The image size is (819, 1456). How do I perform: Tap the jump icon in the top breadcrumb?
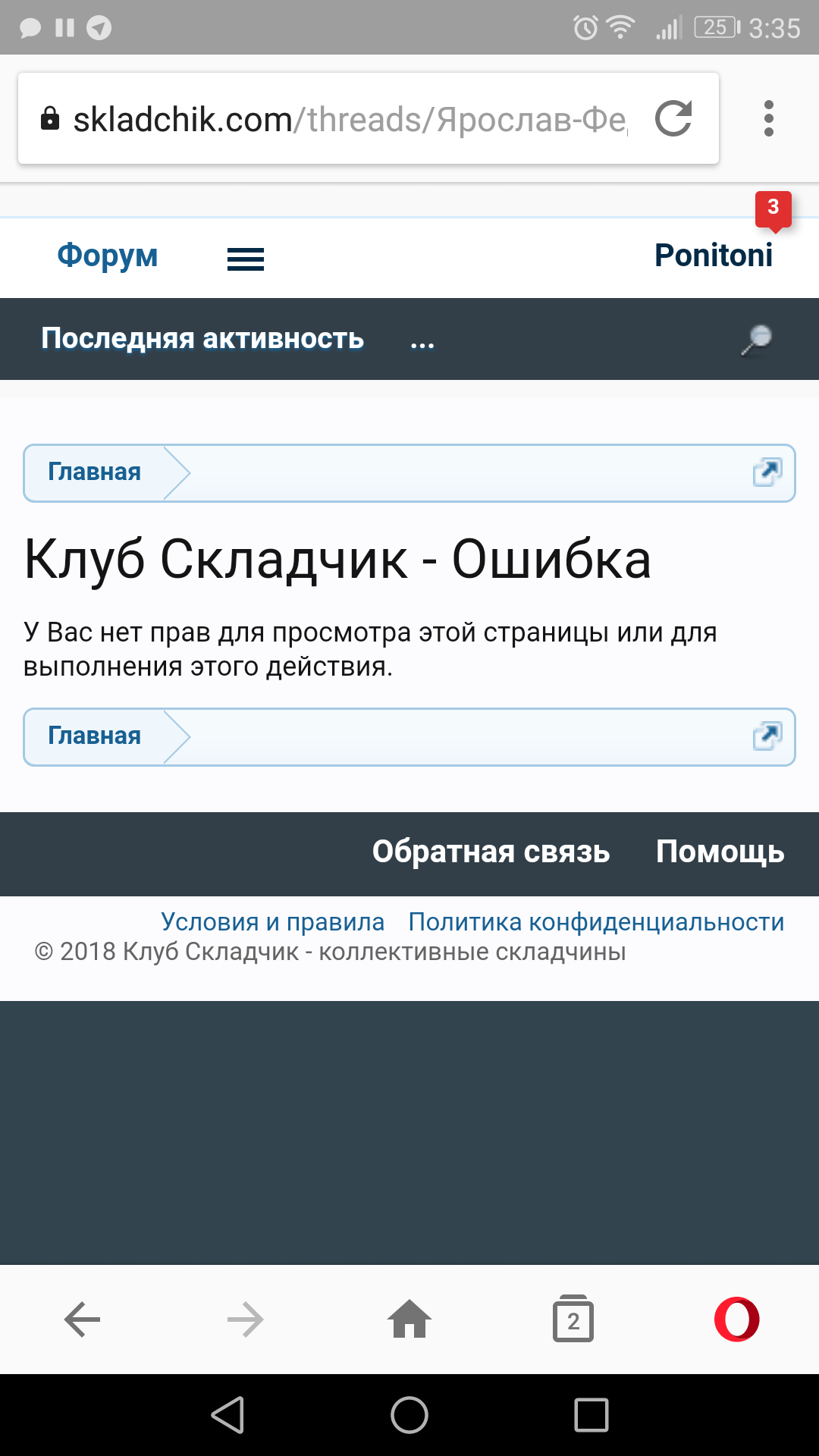767,472
